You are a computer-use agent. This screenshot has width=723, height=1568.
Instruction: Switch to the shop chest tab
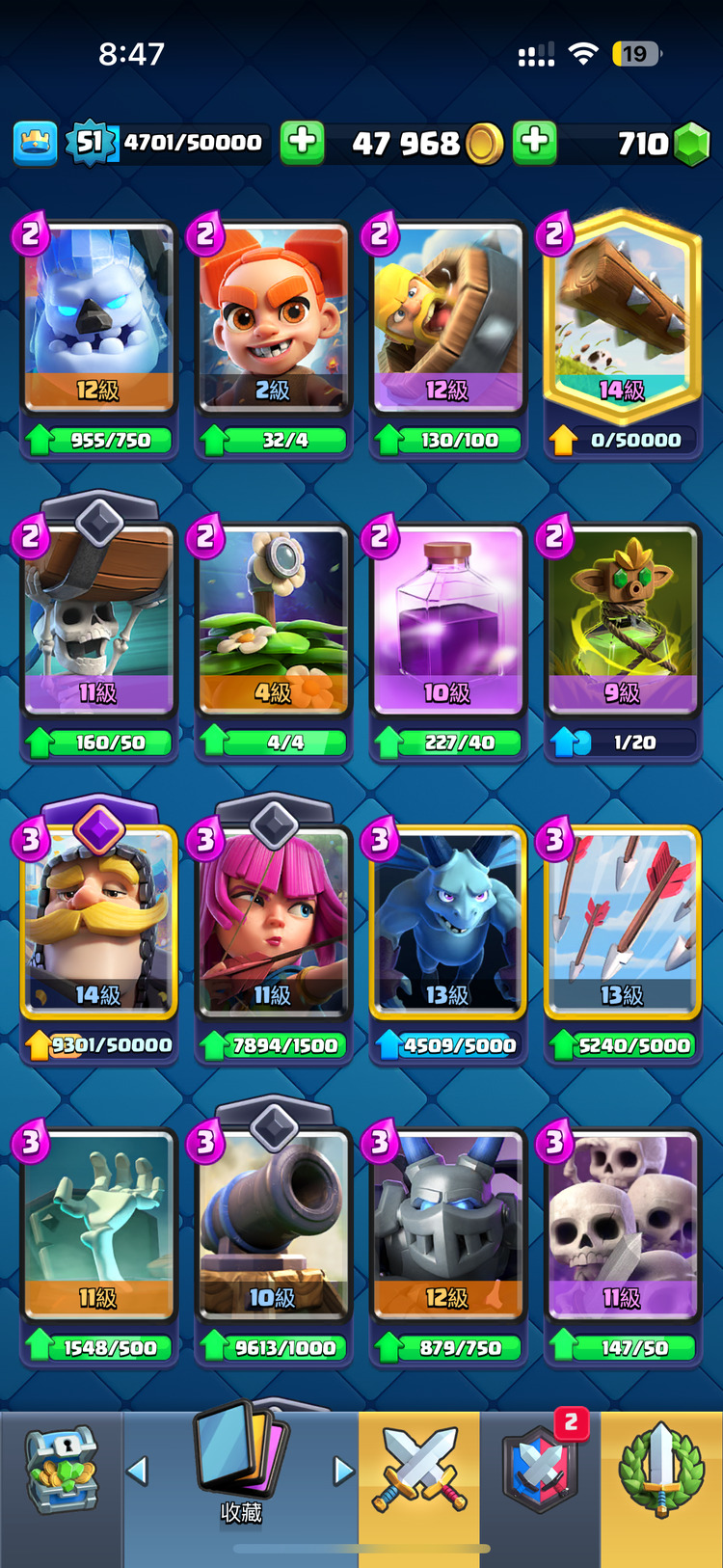pos(61,1471)
